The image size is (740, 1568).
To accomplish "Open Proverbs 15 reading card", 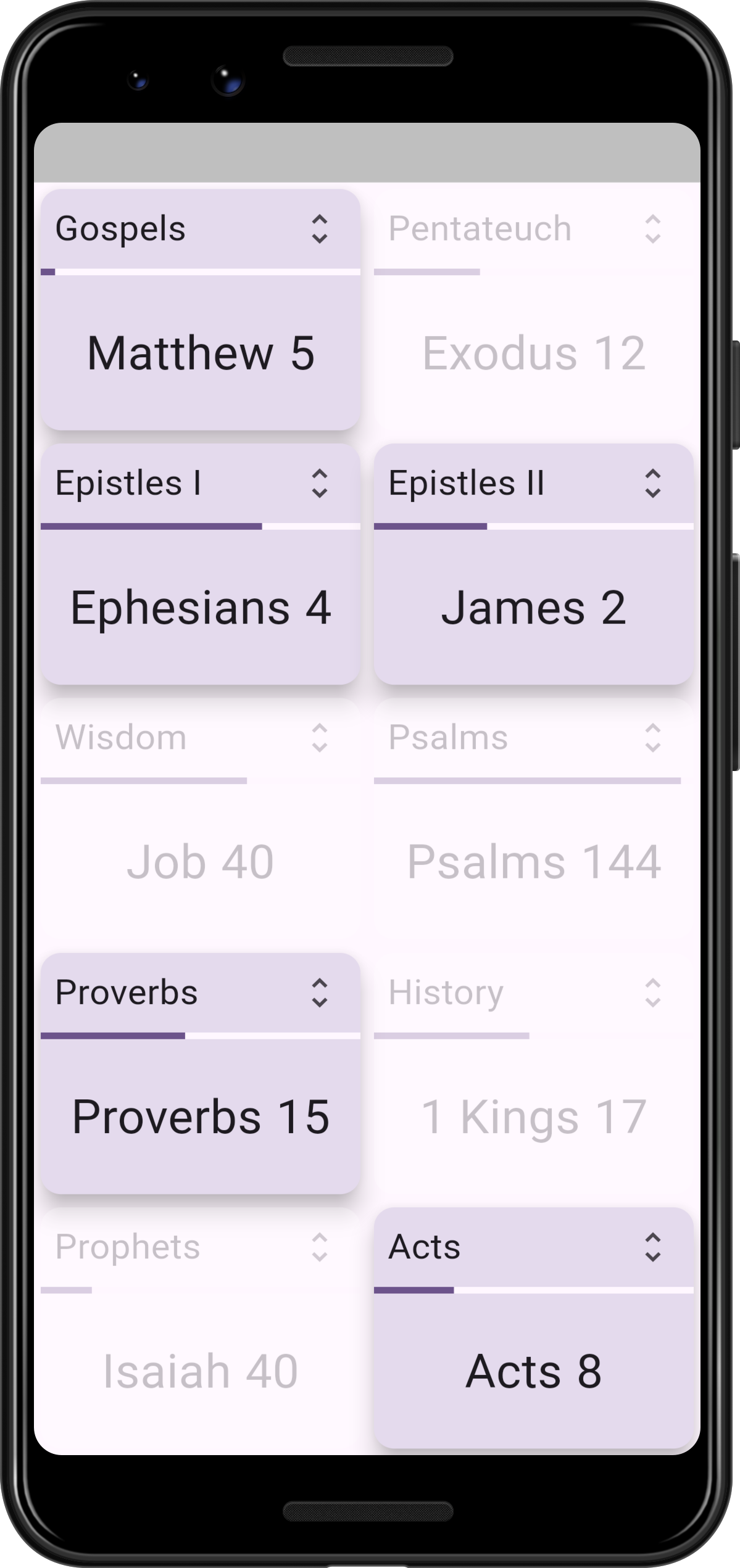I will click(x=201, y=1116).
